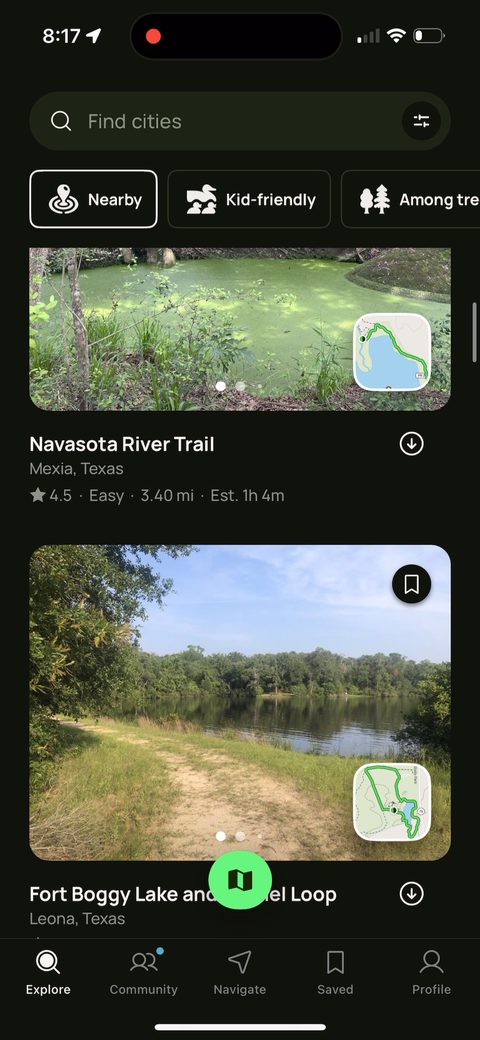Select the Kid-friendly filter chip
The height and width of the screenshot is (1040, 480).
point(249,199)
